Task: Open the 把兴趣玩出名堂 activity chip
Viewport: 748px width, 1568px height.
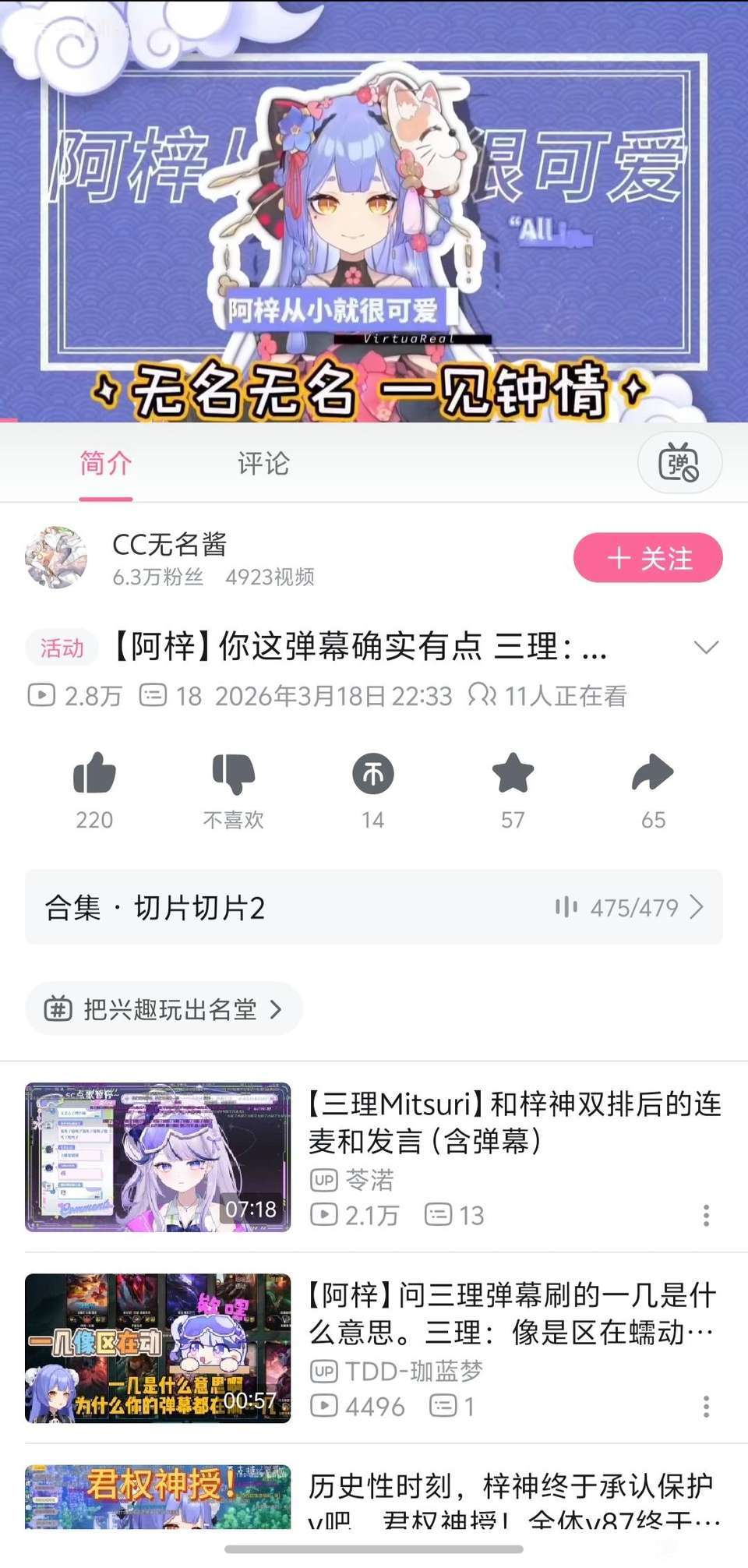Action: [x=164, y=1009]
